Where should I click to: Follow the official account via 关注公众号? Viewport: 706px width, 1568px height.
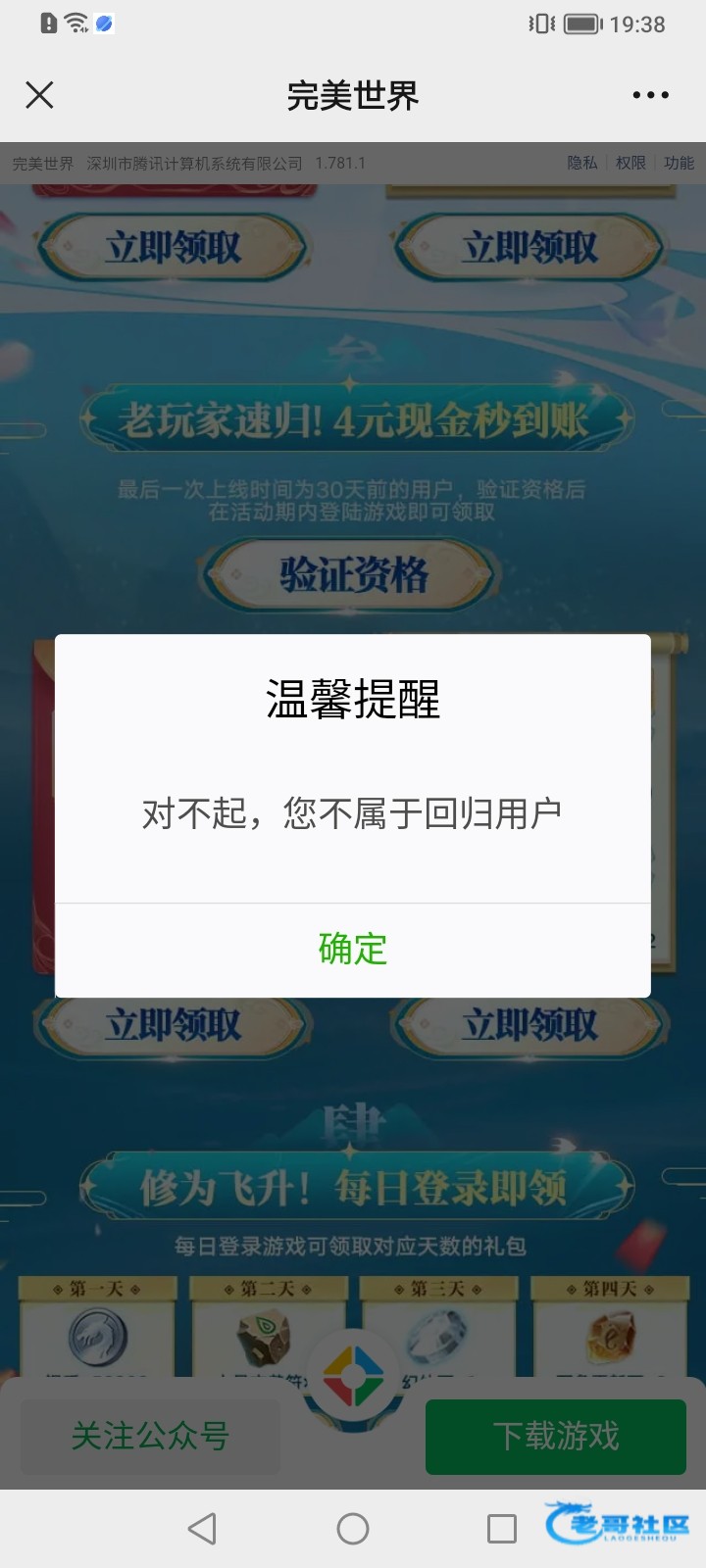coord(150,1437)
